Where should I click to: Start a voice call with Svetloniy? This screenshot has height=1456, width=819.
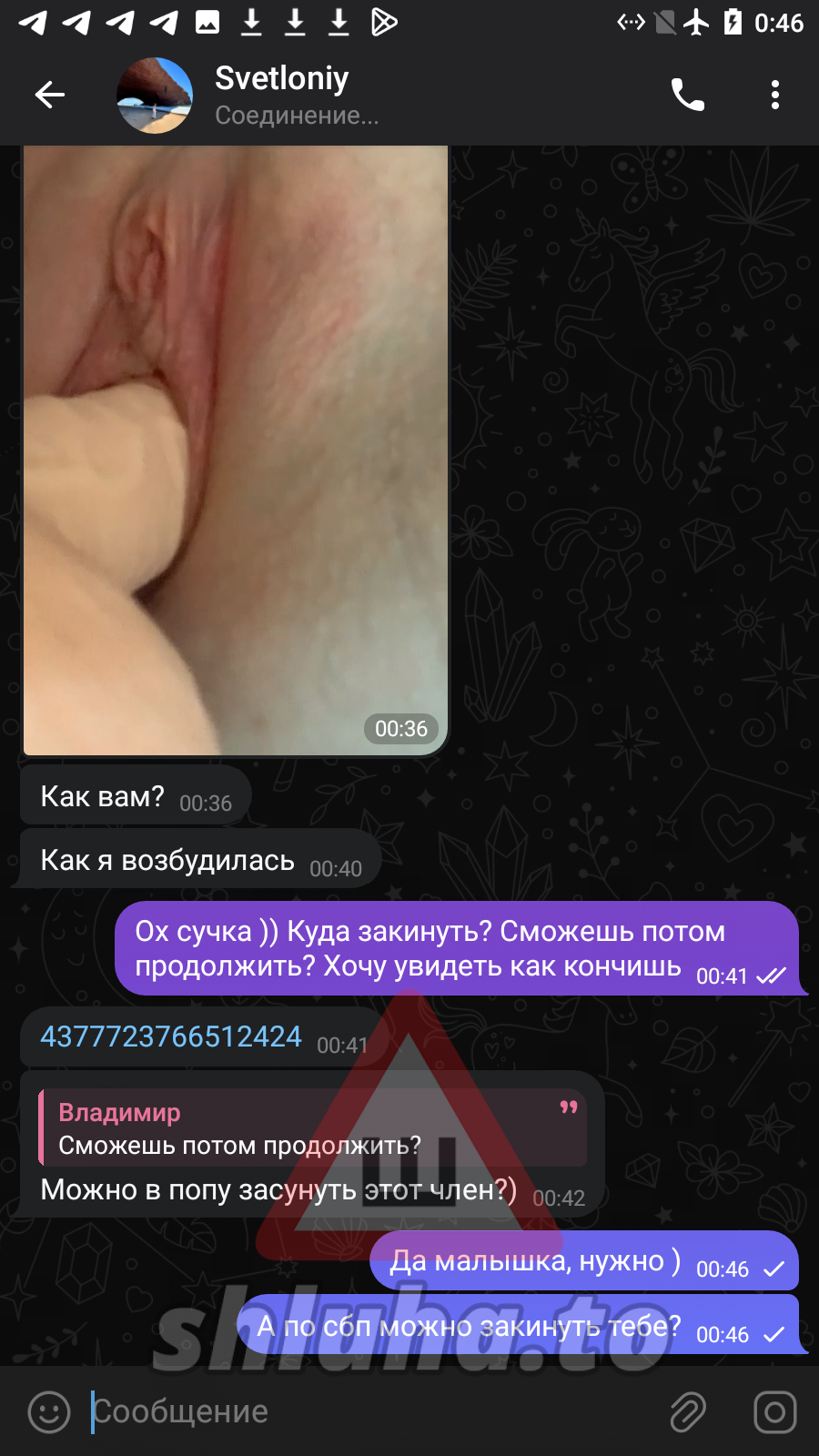[x=687, y=95]
